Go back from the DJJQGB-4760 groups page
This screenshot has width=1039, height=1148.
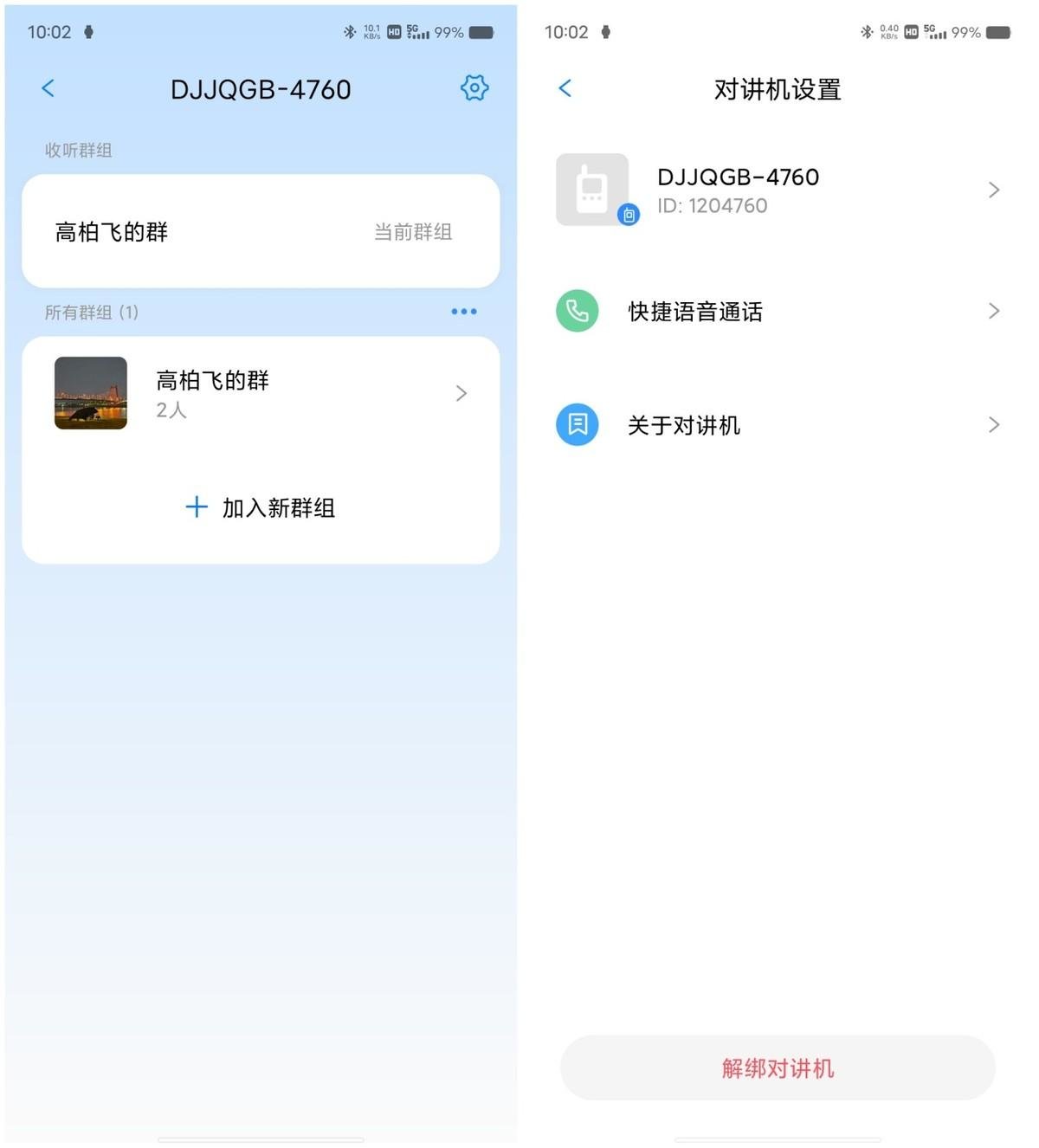click(48, 88)
